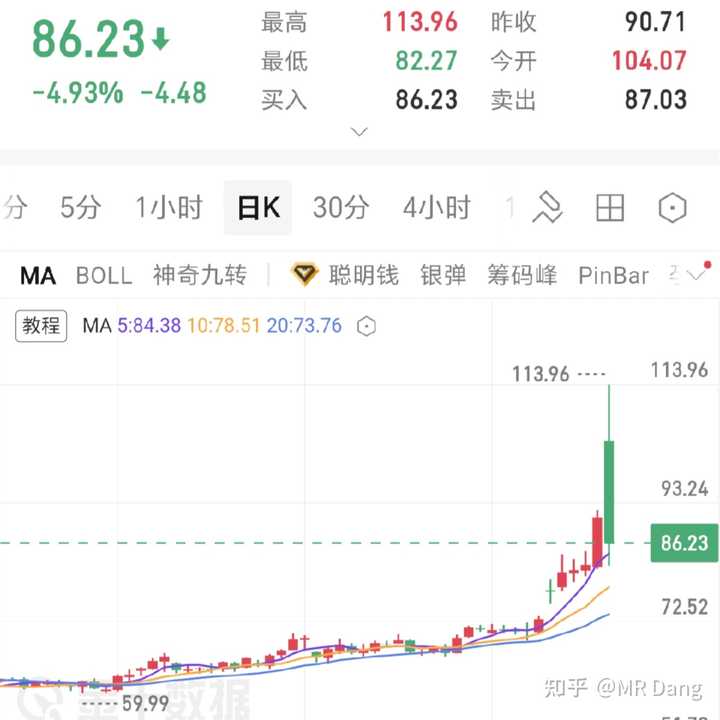Select the MA indicator
The height and width of the screenshot is (720, 720).
(38, 275)
